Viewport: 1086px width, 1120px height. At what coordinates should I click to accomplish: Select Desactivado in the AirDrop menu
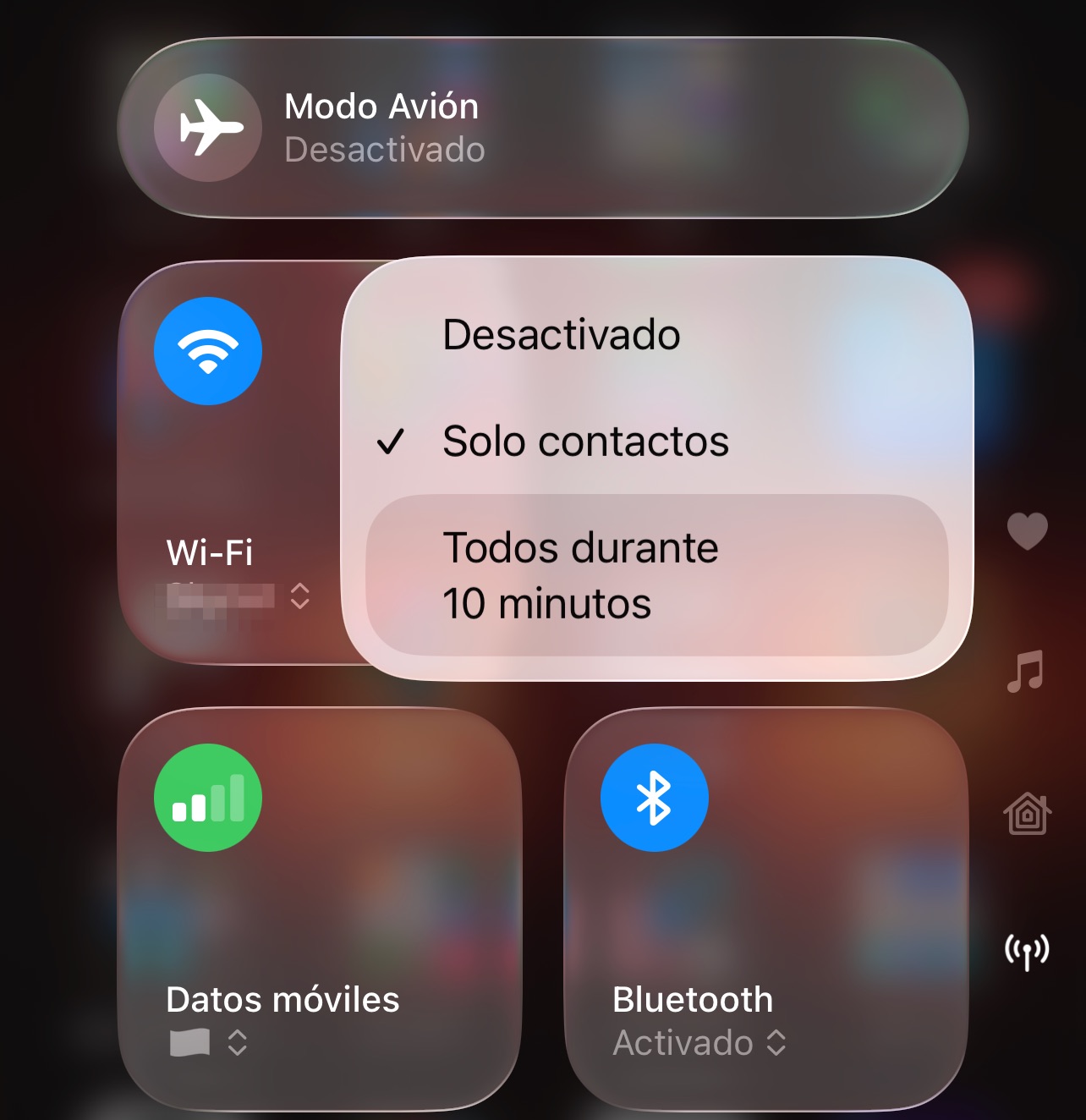coord(561,334)
